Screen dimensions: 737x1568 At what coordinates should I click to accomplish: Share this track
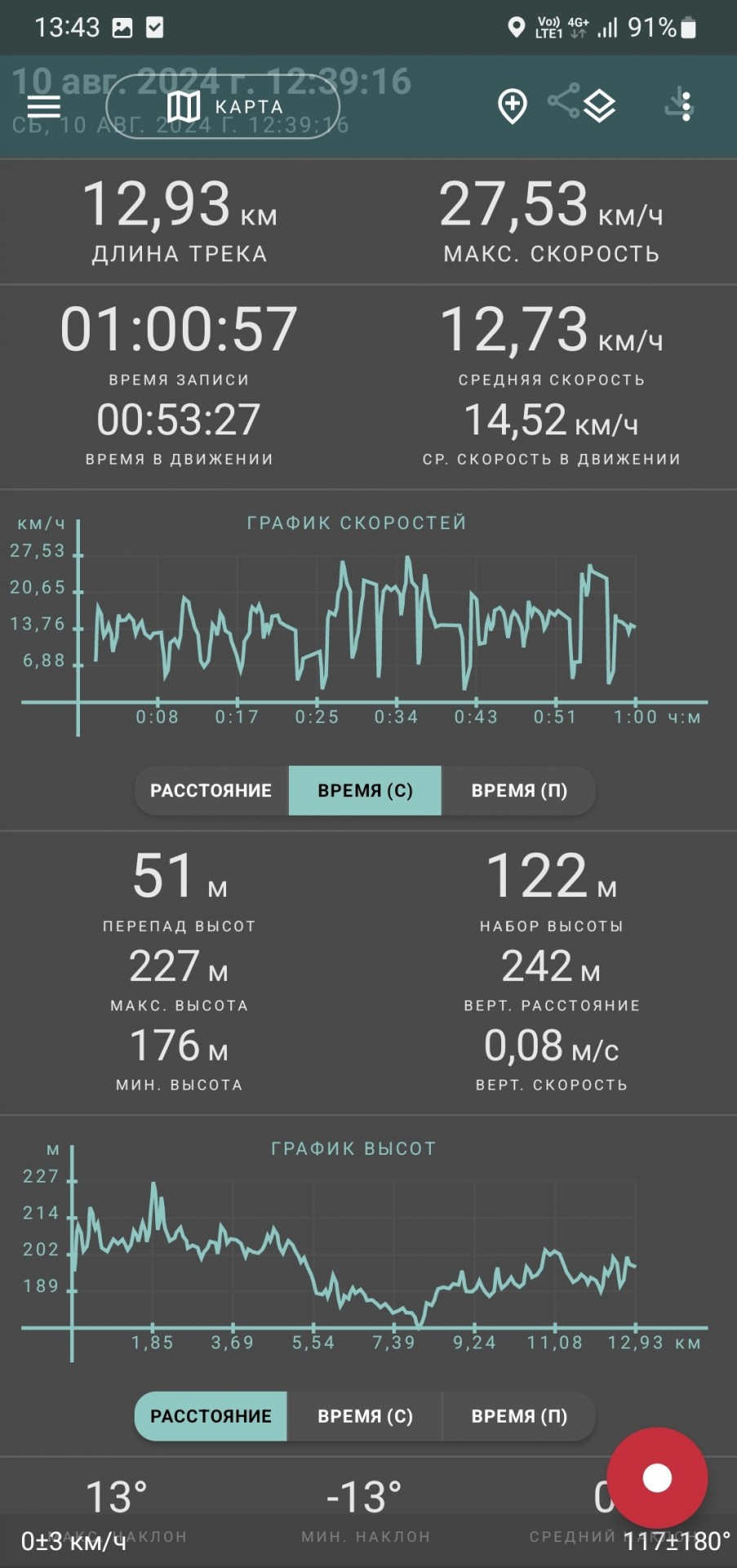pos(563,101)
